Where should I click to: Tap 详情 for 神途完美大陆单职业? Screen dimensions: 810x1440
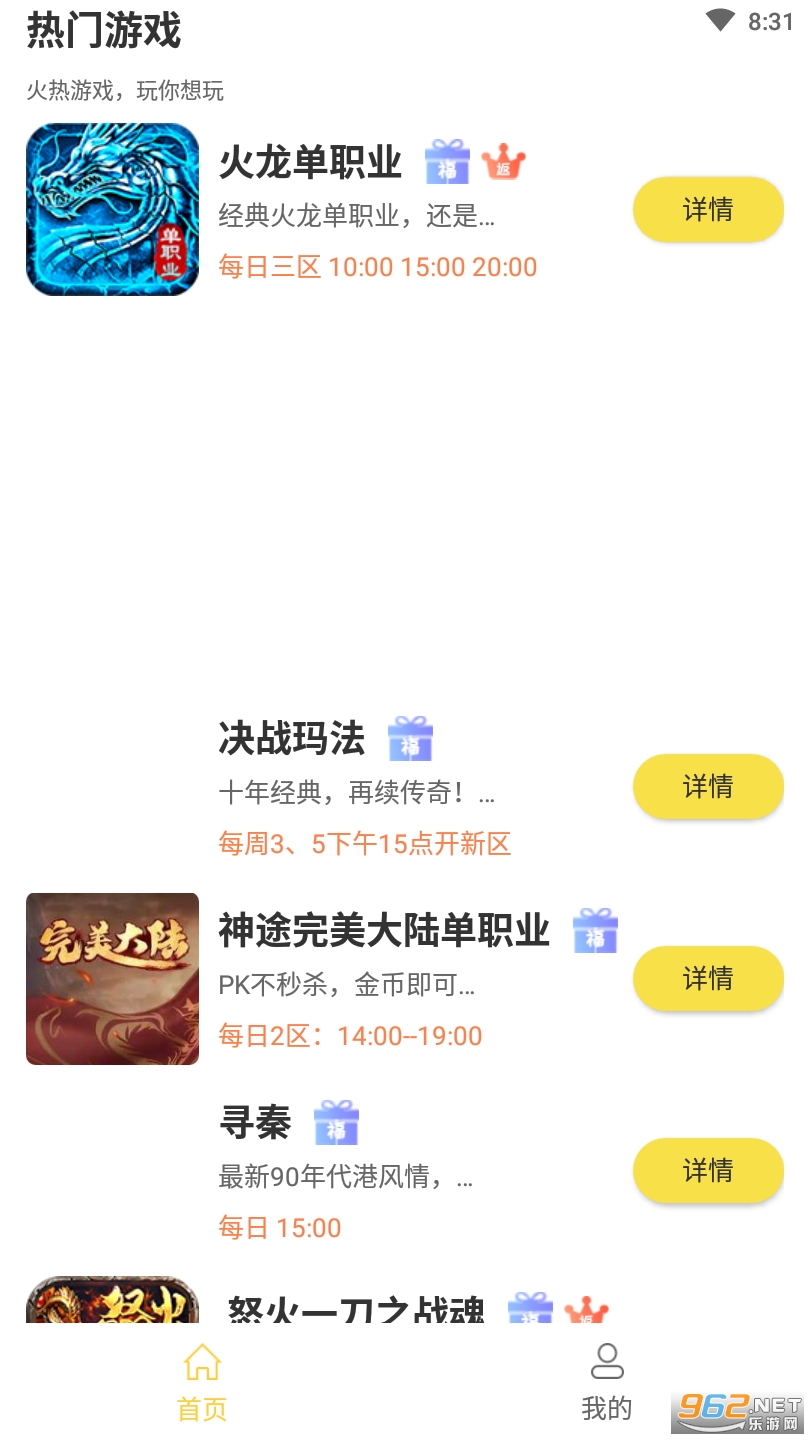coord(708,978)
